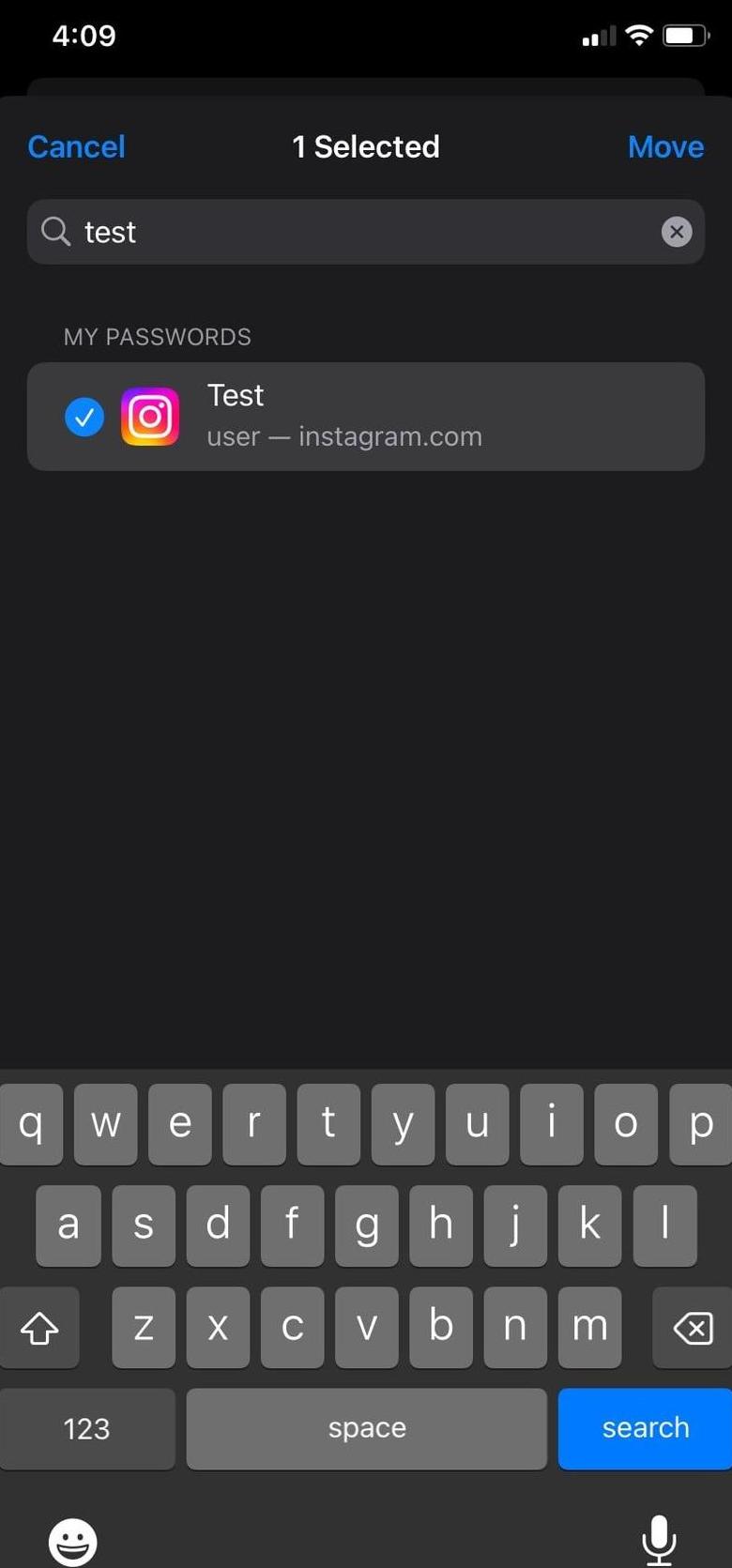732x1568 pixels.
Task: Tap the search field containing test
Action: 357,232
